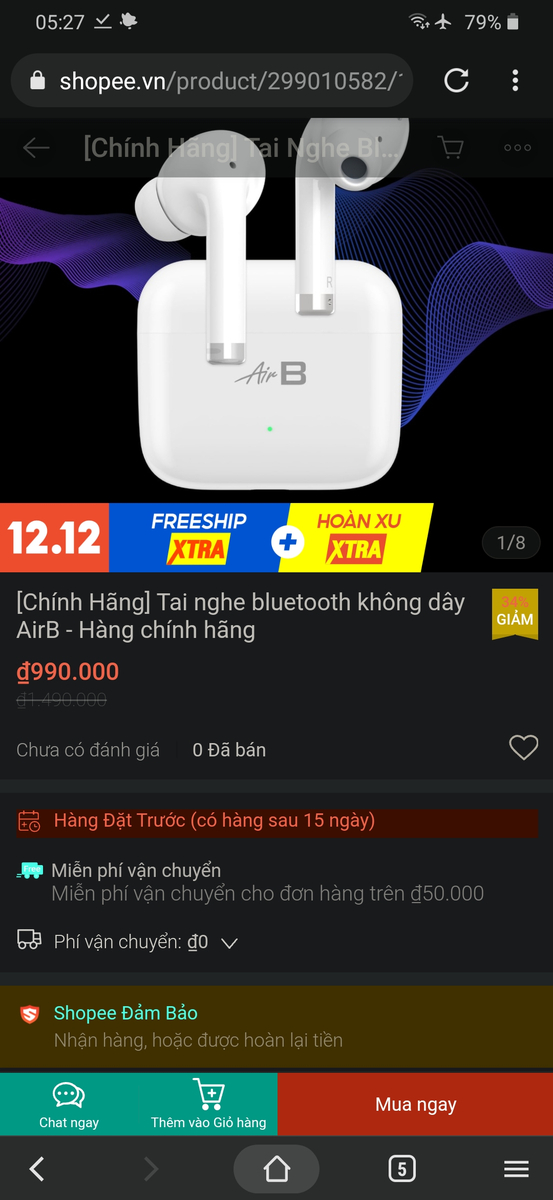The width and height of the screenshot is (553, 1200).
Task: Go to the browser home page
Action: pyautogui.click(x=276, y=1168)
